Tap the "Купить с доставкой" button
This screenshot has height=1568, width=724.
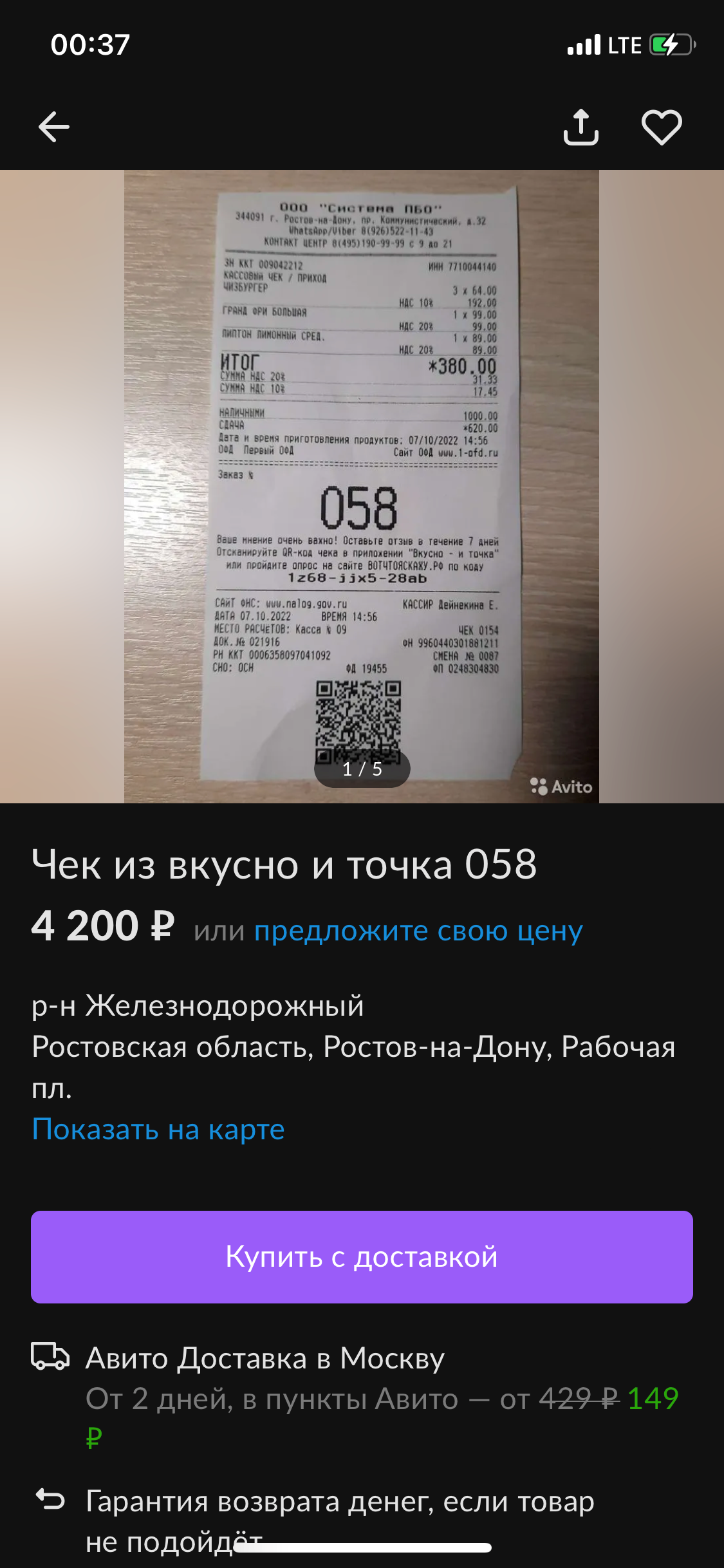click(362, 1256)
